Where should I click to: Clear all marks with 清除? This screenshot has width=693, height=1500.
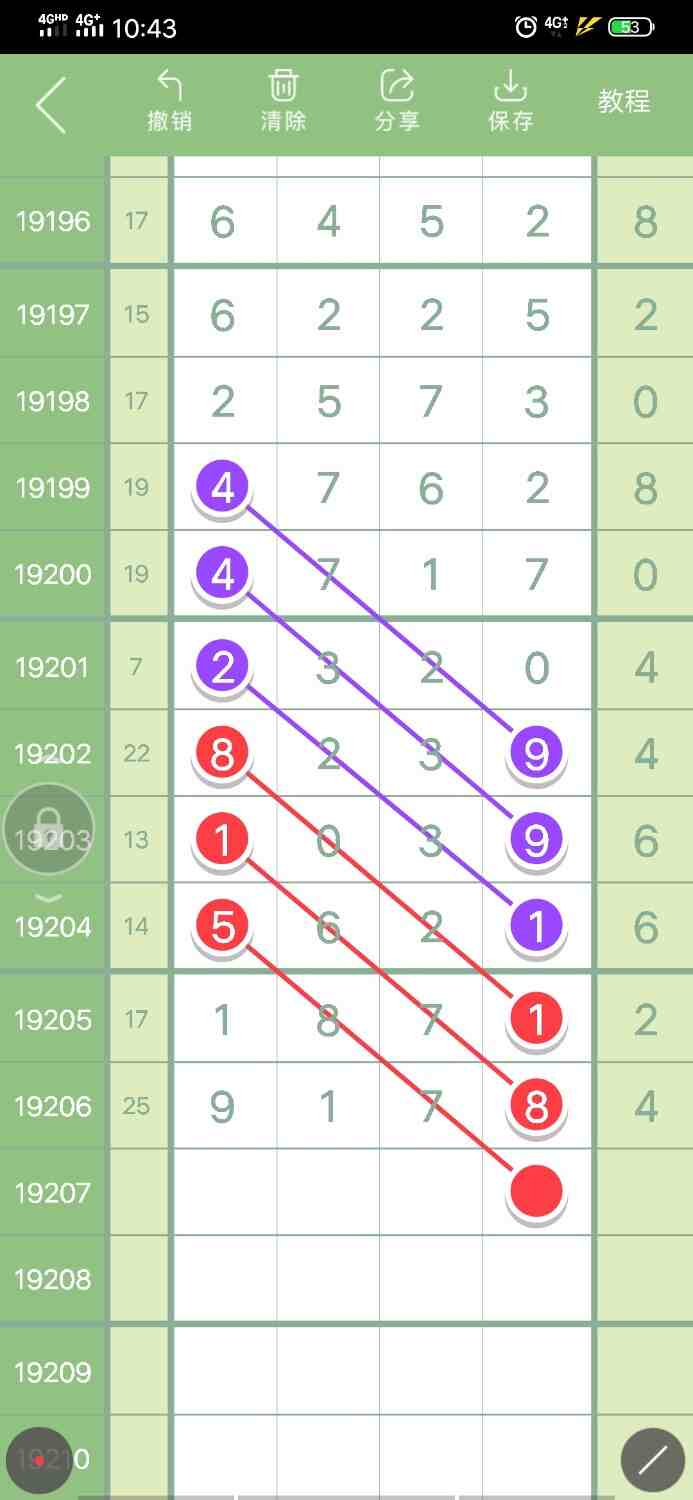click(x=283, y=101)
